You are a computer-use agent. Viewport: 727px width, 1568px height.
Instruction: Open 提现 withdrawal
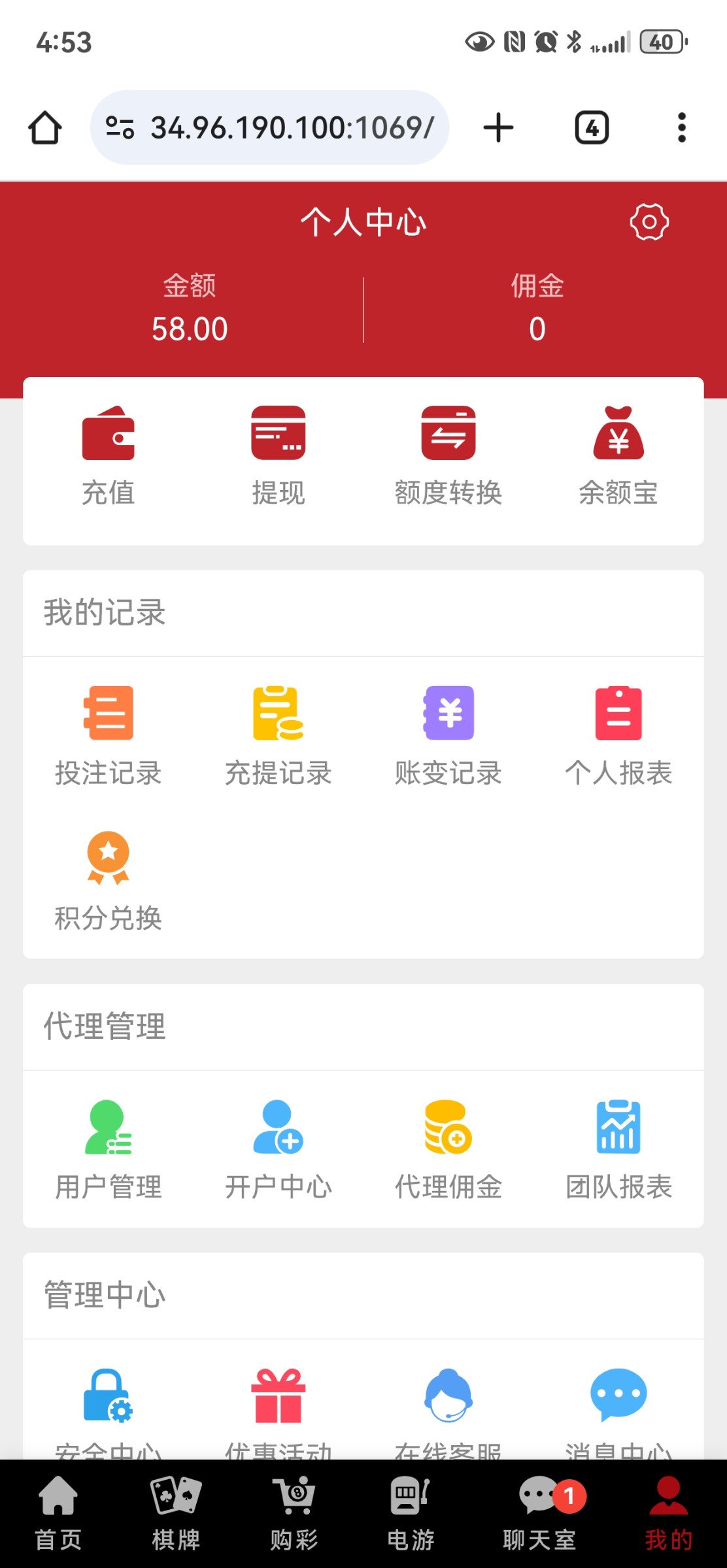(x=279, y=456)
